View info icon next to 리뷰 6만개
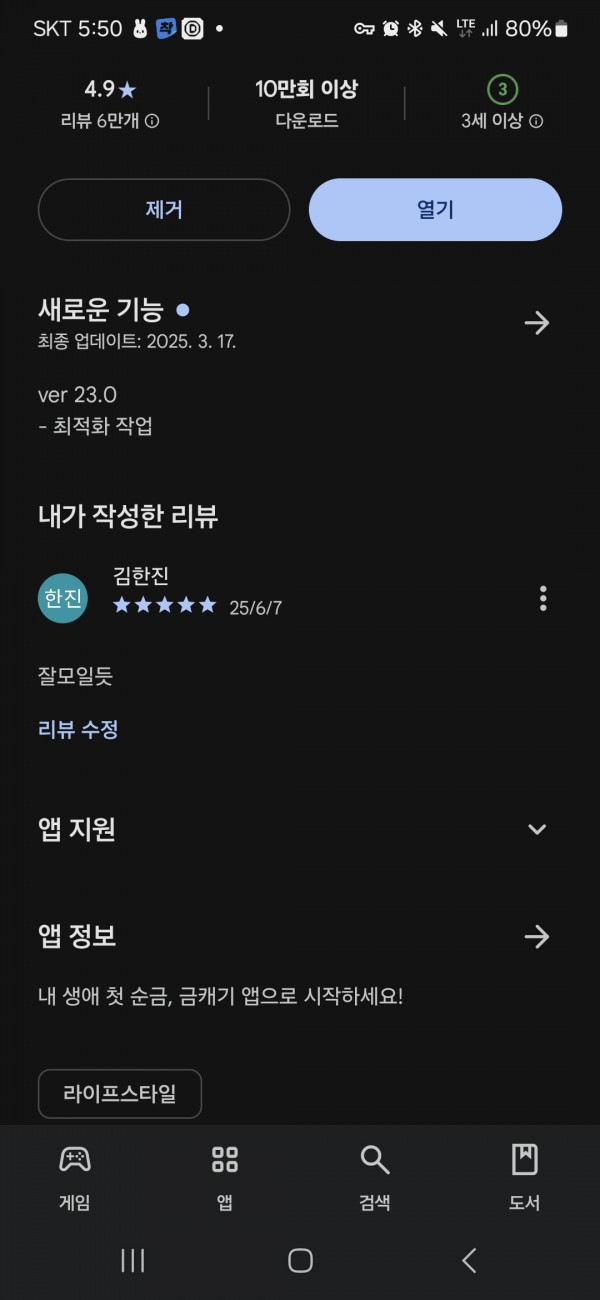 [152, 121]
